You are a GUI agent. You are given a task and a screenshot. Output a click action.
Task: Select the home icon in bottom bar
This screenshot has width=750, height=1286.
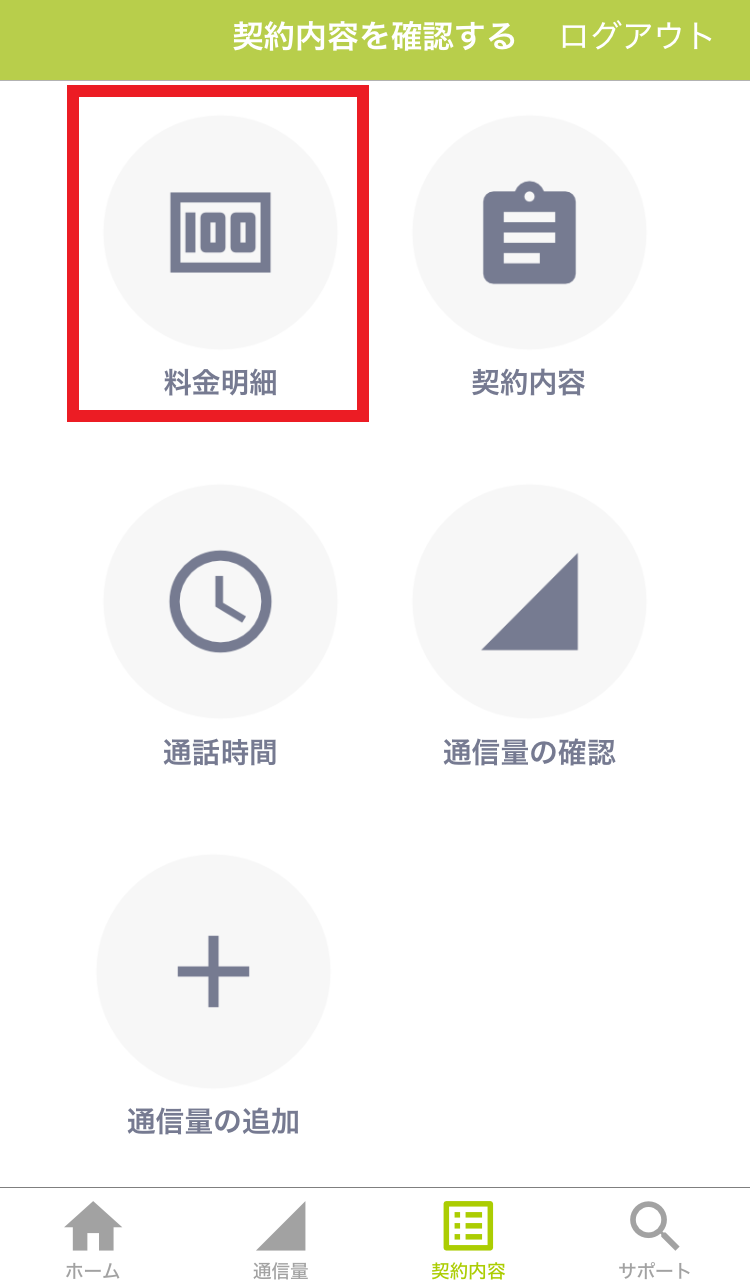pyautogui.click(x=96, y=1222)
